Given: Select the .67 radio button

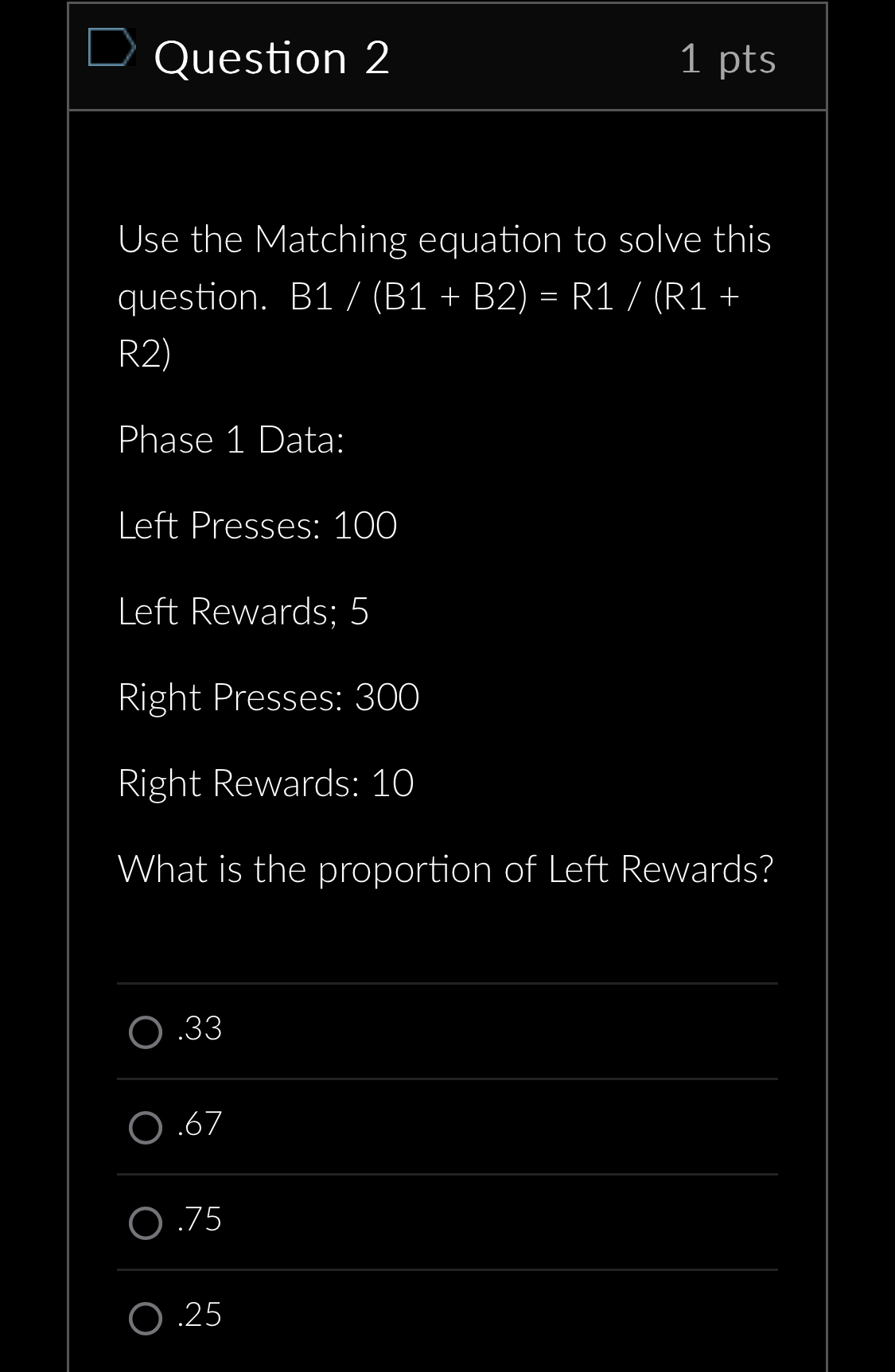Looking at the screenshot, I should (x=146, y=1126).
